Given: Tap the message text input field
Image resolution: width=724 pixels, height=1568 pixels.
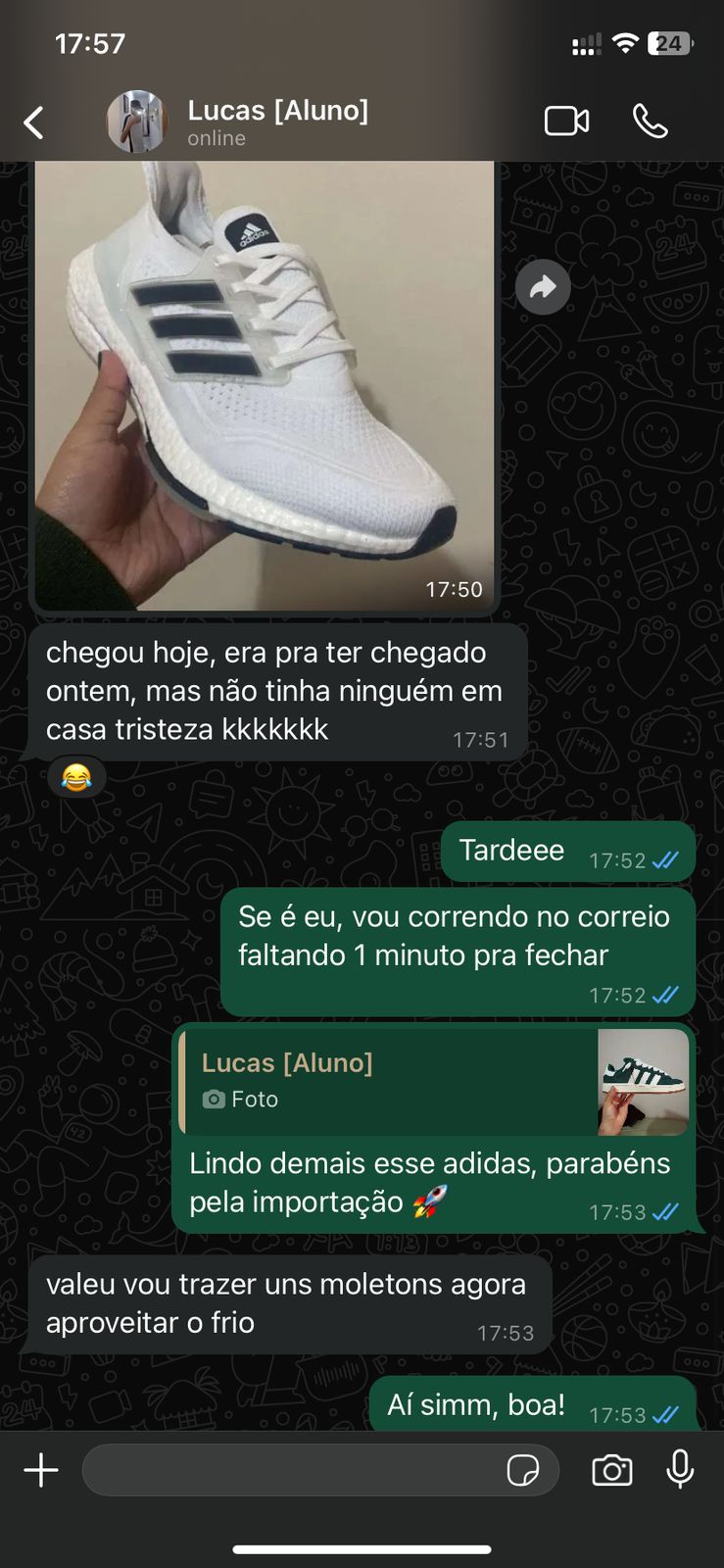Looking at the screenshot, I should (294, 1469).
